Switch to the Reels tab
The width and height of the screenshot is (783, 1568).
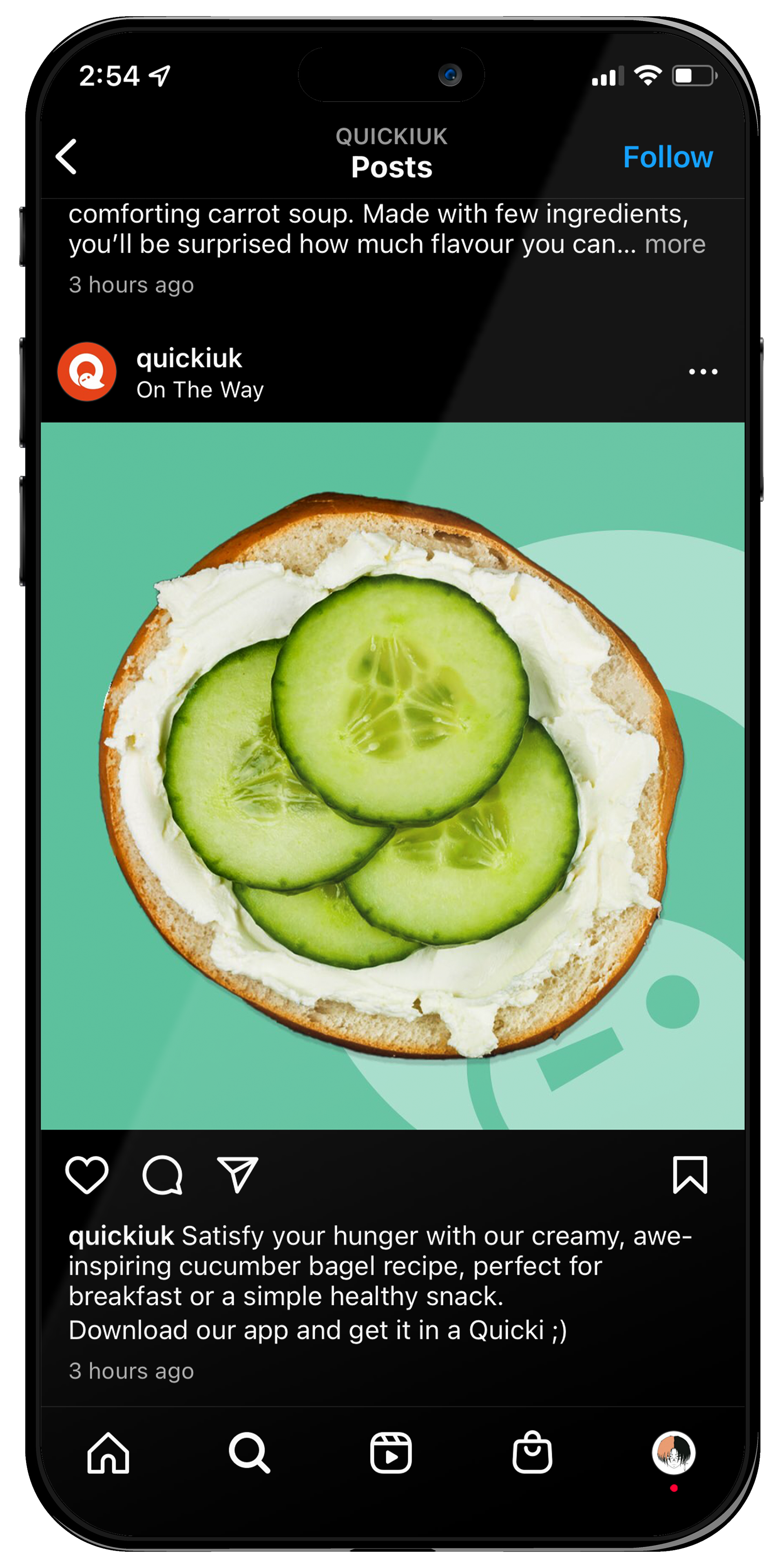[x=391, y=1452]
